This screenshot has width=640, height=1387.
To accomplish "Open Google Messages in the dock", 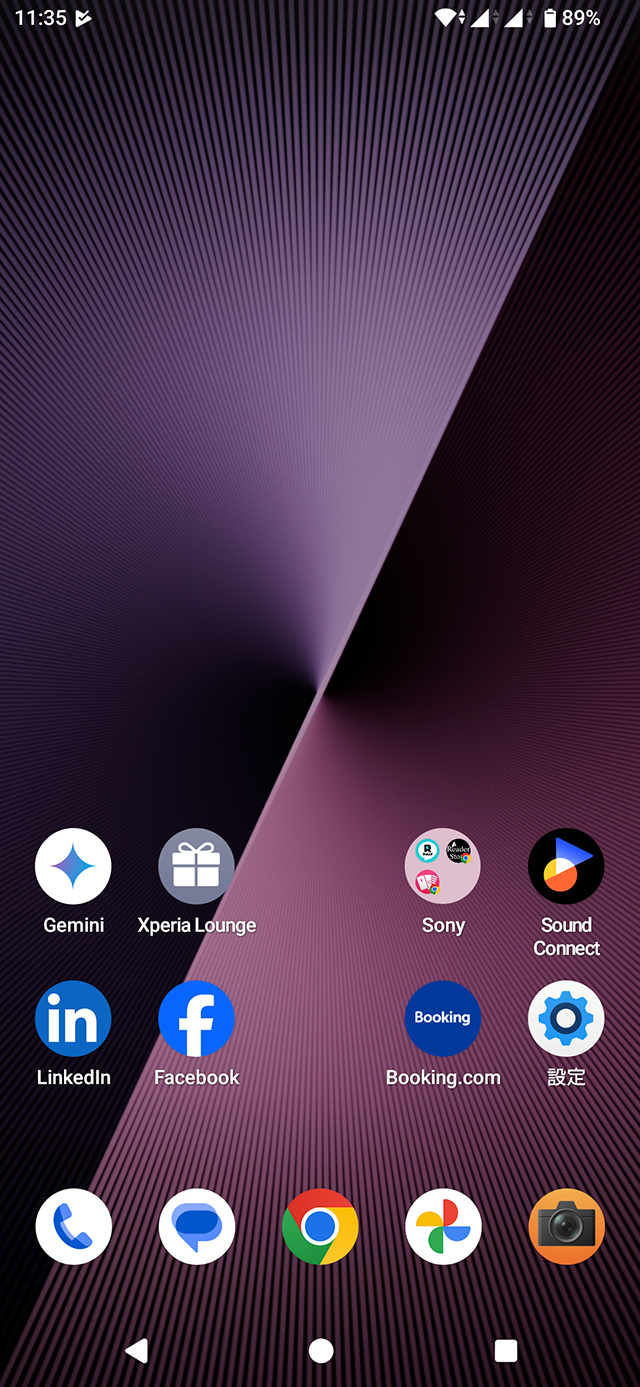I will point(196,1226).
